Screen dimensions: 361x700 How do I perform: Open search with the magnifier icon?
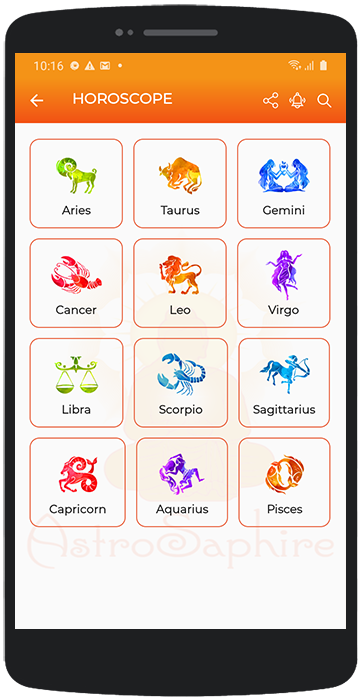324,100
